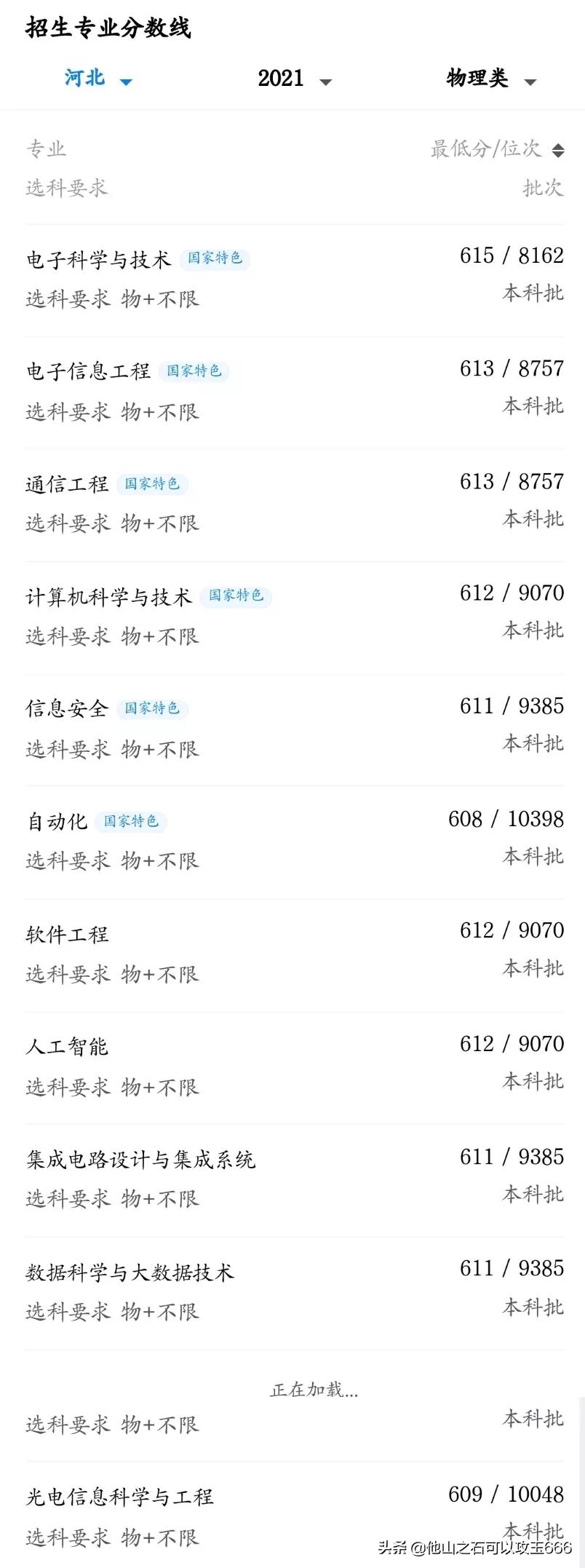Click the 国家特色 badge next to 计算机科学与技术

(x=236, y=597)
